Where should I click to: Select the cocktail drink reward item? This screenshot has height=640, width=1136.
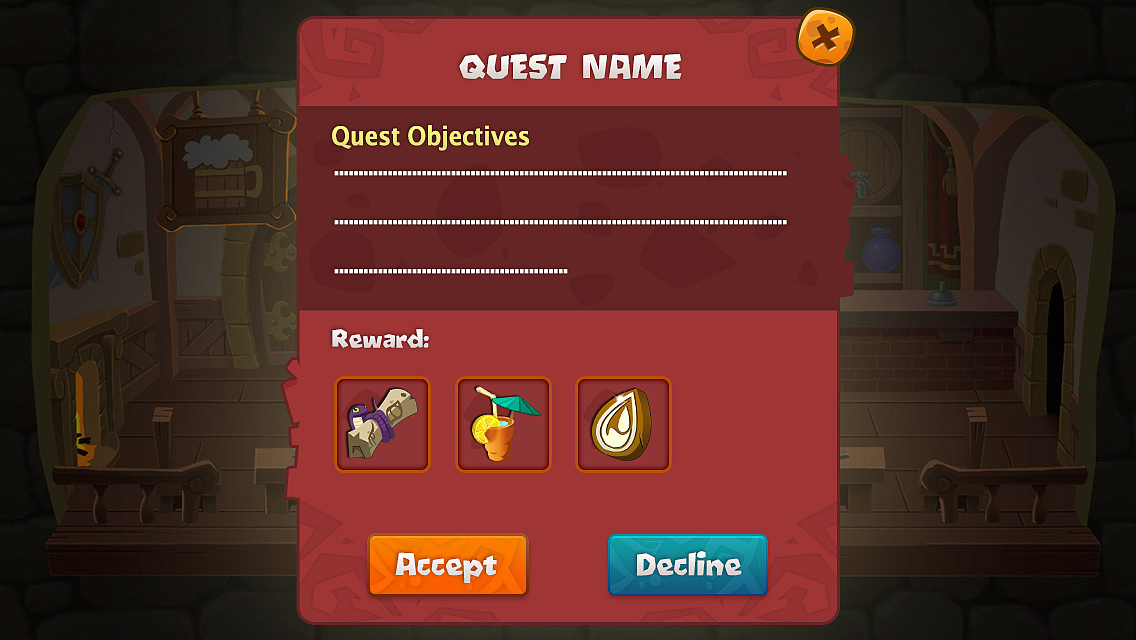(x=503, y=424)
